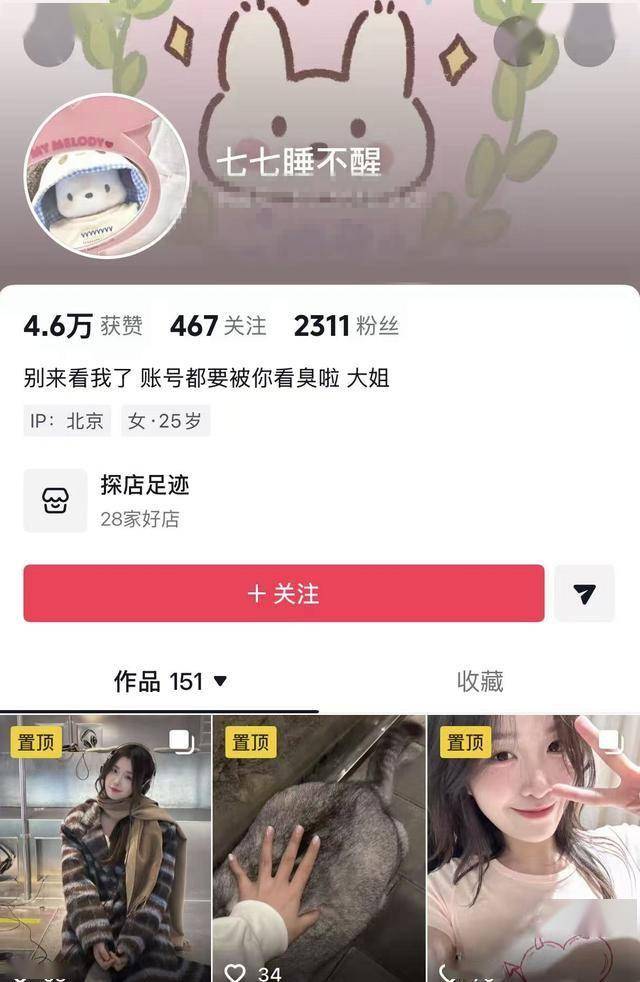
Task: Switch to the 收藏 tab
Action: point(480,681)
